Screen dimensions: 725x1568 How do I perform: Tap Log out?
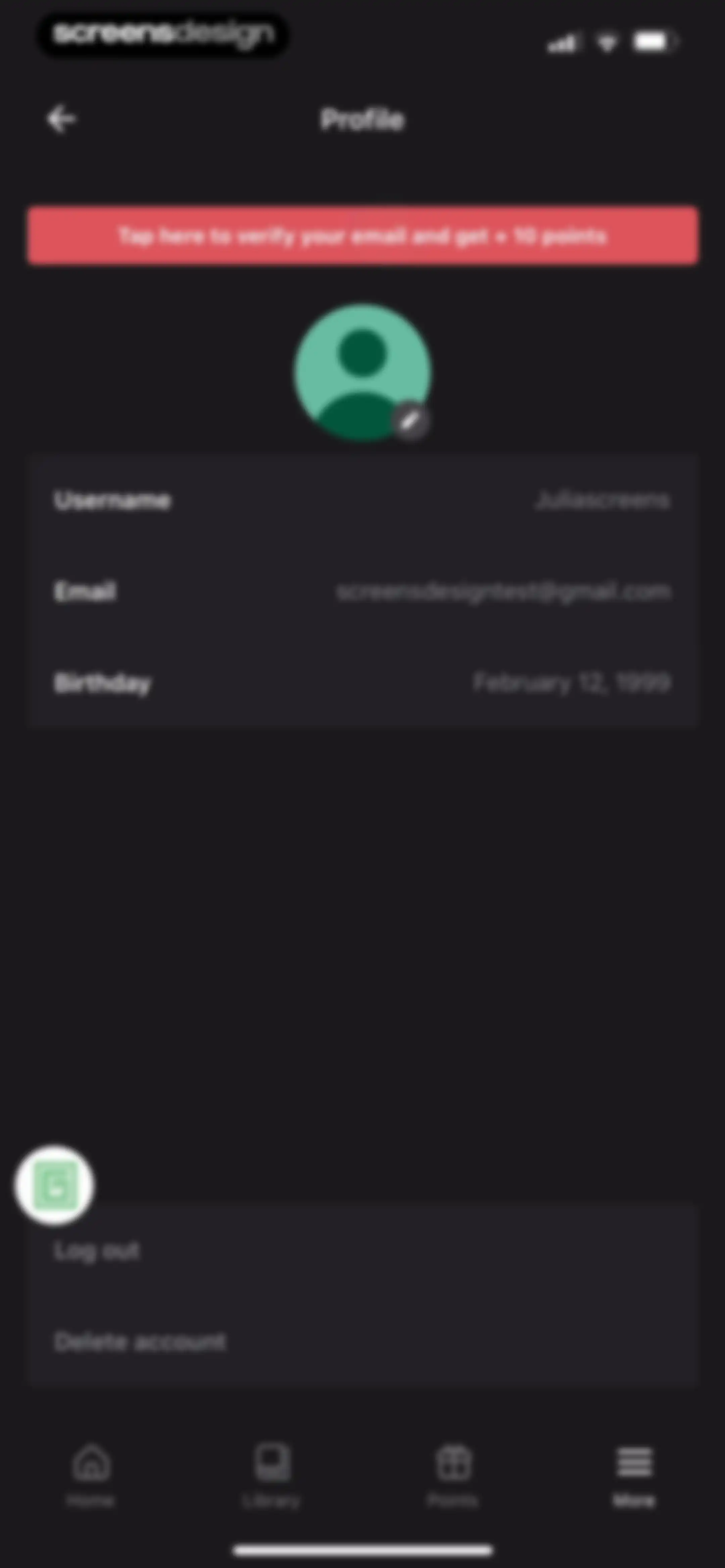point(363,1250)
